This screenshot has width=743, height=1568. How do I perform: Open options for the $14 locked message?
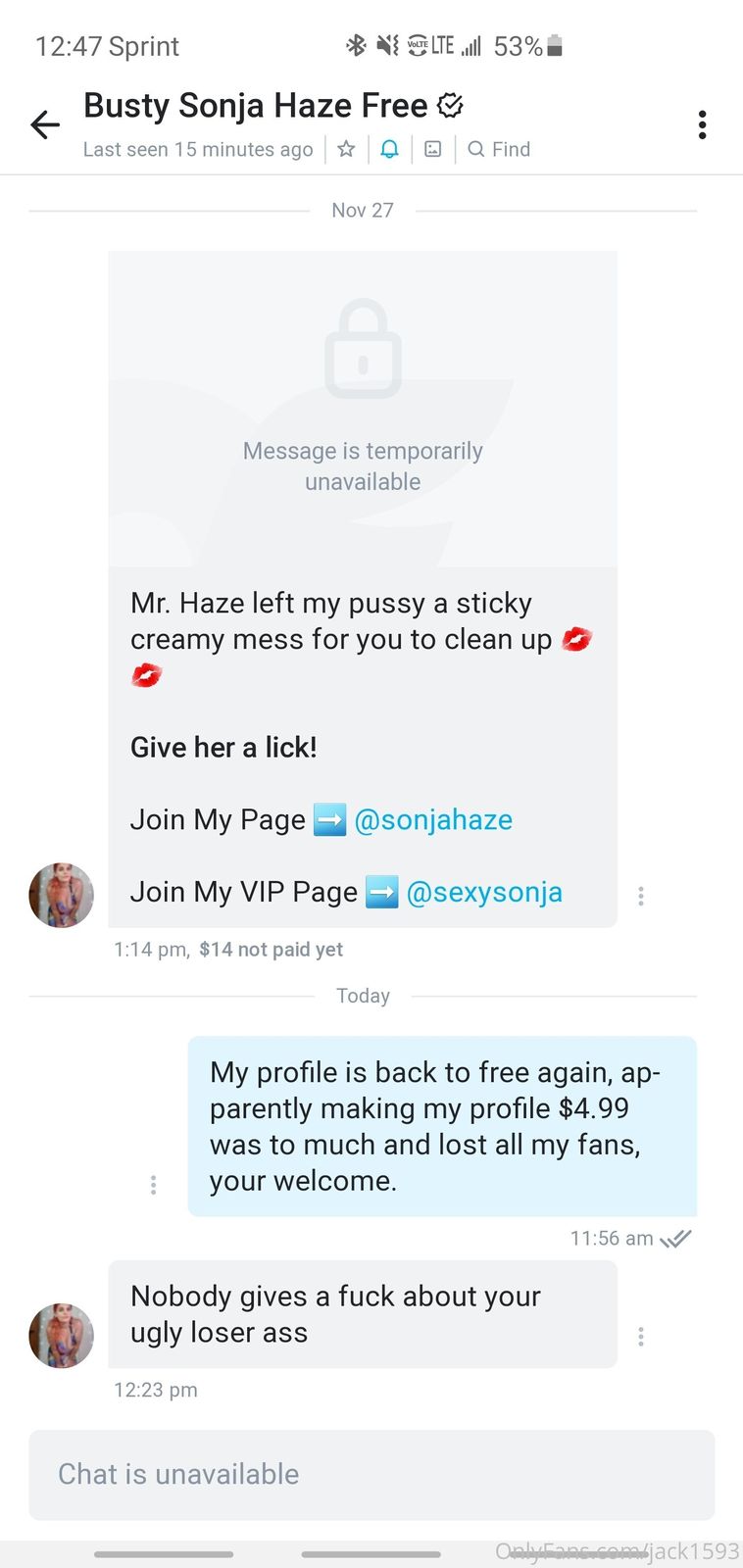click(x=641, y=896)
